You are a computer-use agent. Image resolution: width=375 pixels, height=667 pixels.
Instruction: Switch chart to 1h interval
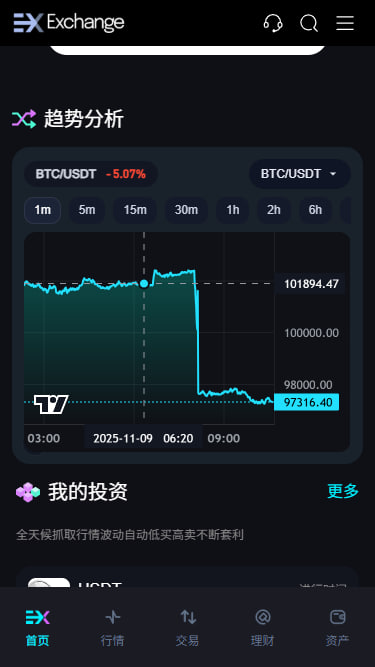coord(233,210)
